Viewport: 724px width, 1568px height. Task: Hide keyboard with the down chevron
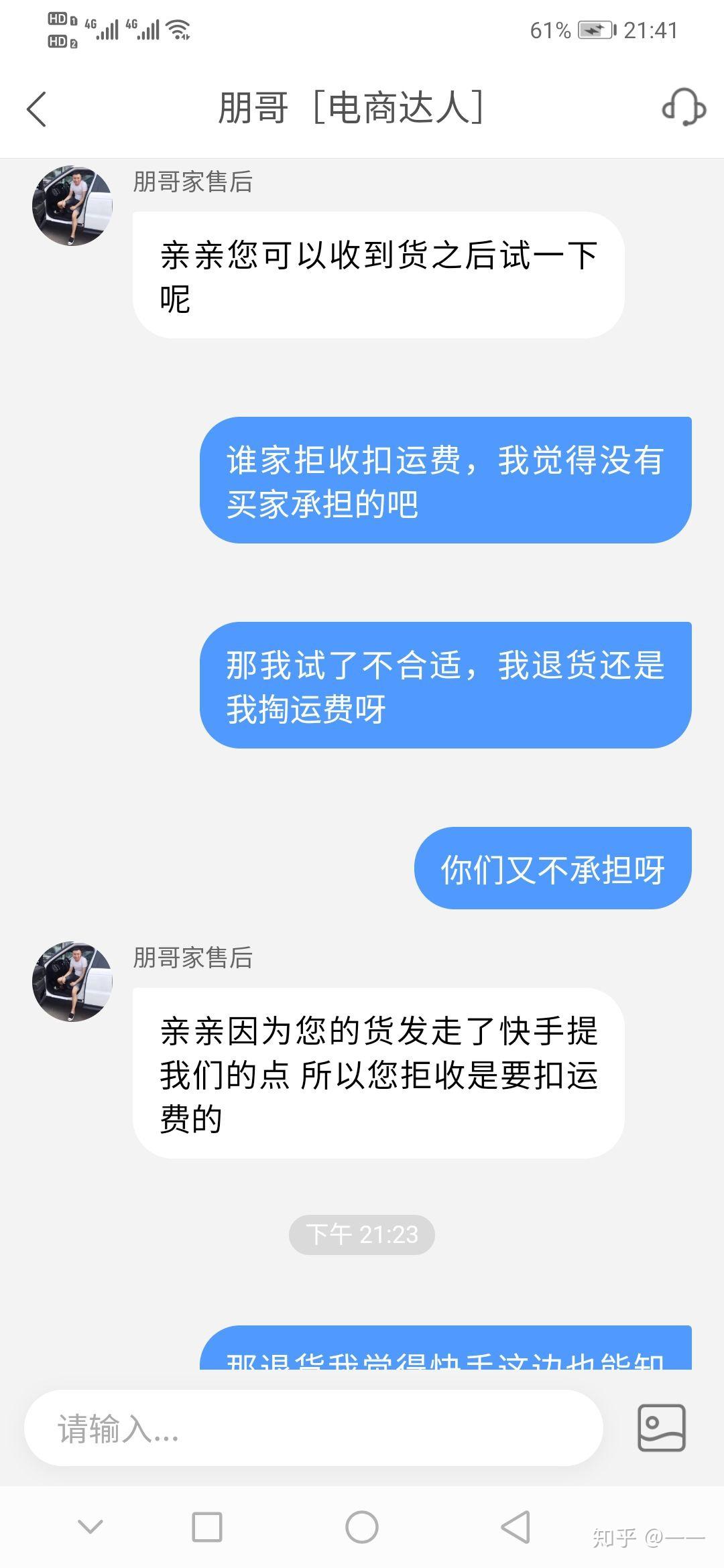pyautogui.click(x=90, y=1527)
